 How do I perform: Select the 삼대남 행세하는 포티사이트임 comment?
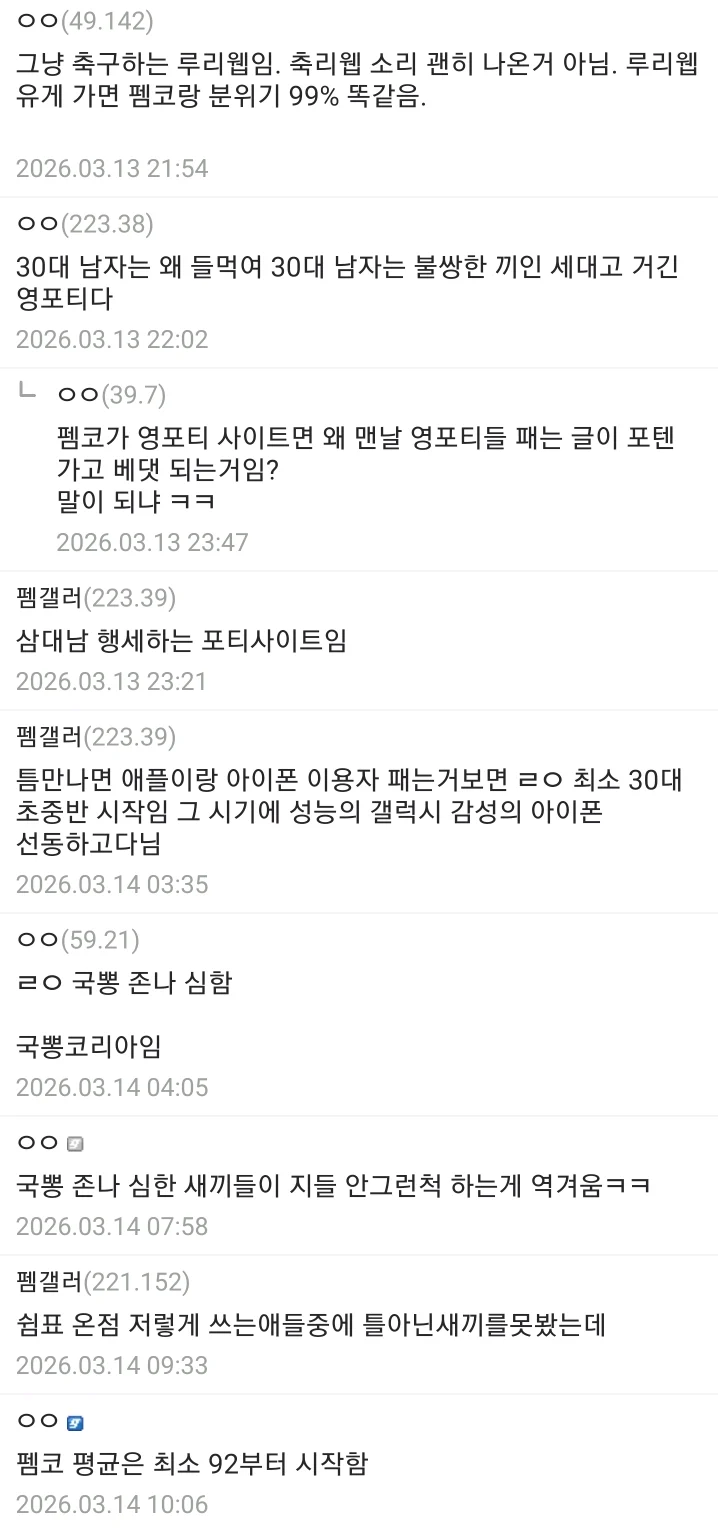[182, 640]
